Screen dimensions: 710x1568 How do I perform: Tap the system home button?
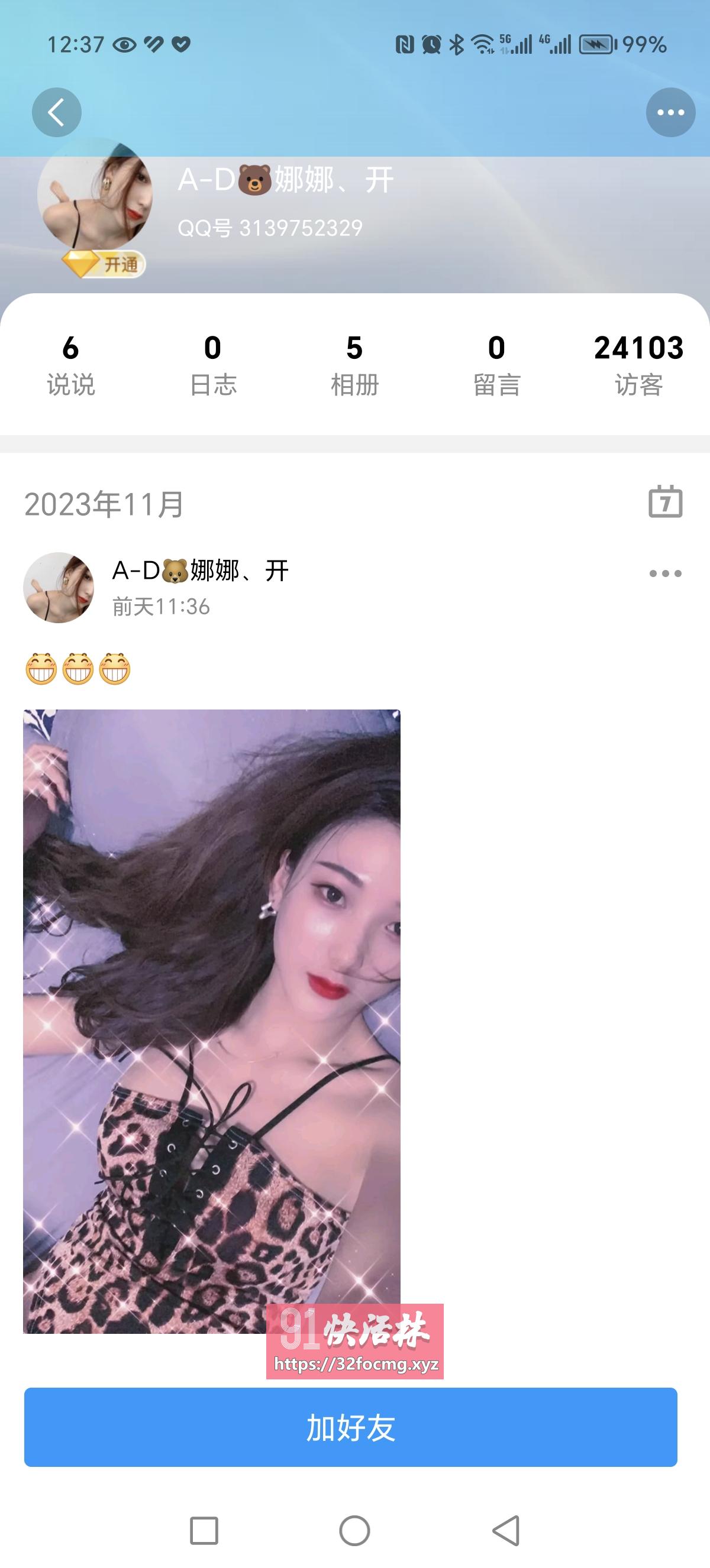(354, 1530)
